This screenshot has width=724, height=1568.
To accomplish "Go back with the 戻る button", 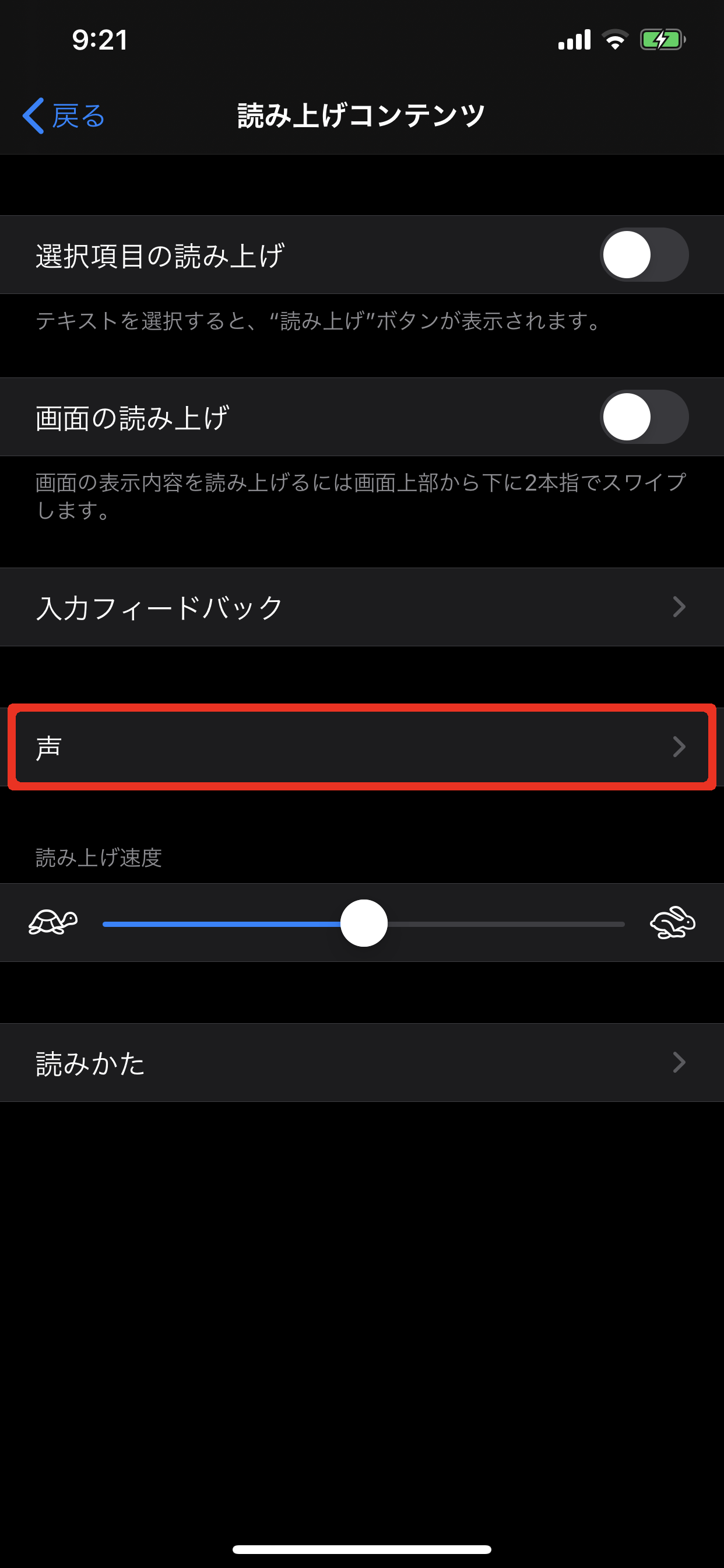I will (65, 116).
